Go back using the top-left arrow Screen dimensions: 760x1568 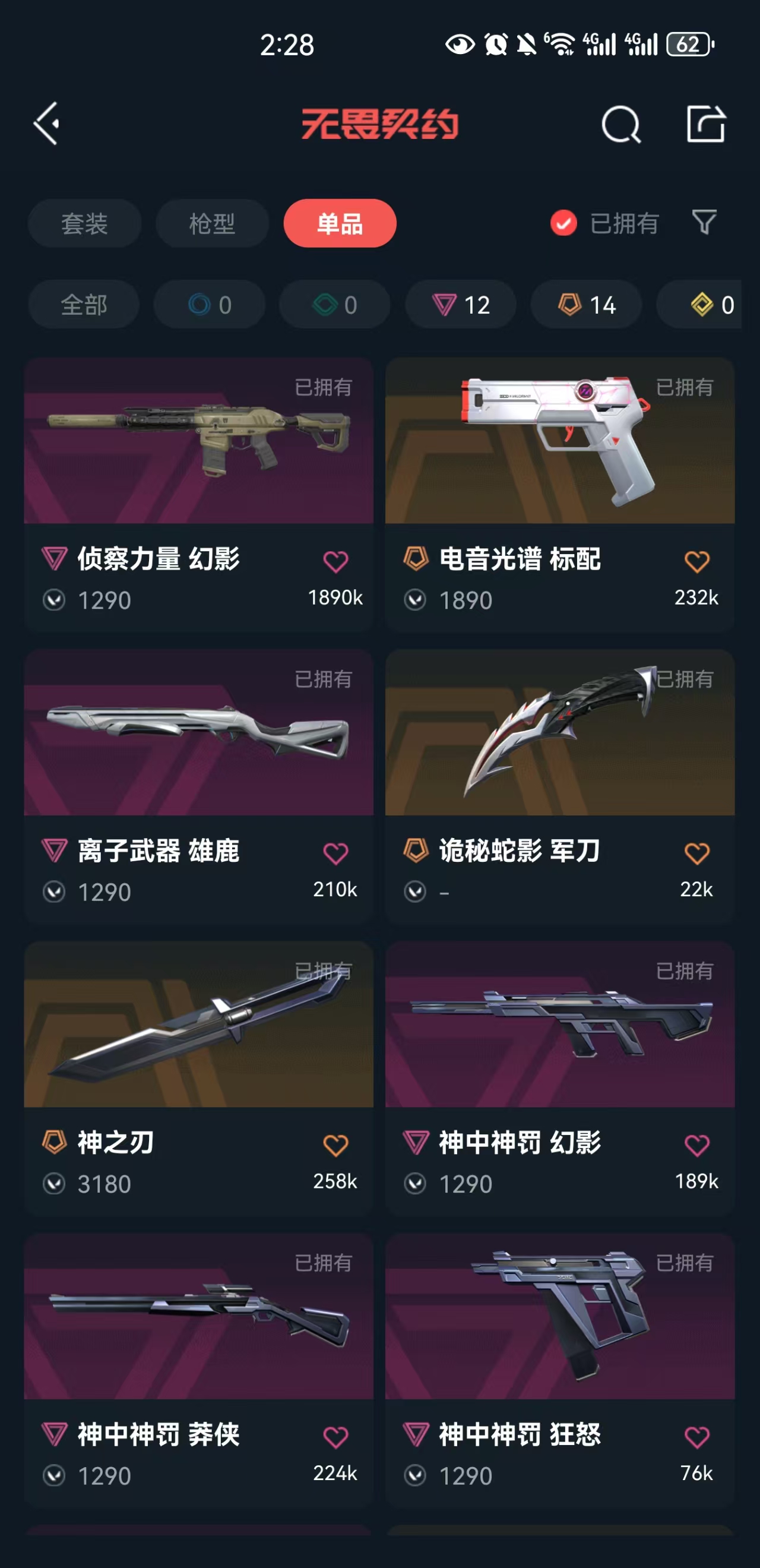point(47,124)
